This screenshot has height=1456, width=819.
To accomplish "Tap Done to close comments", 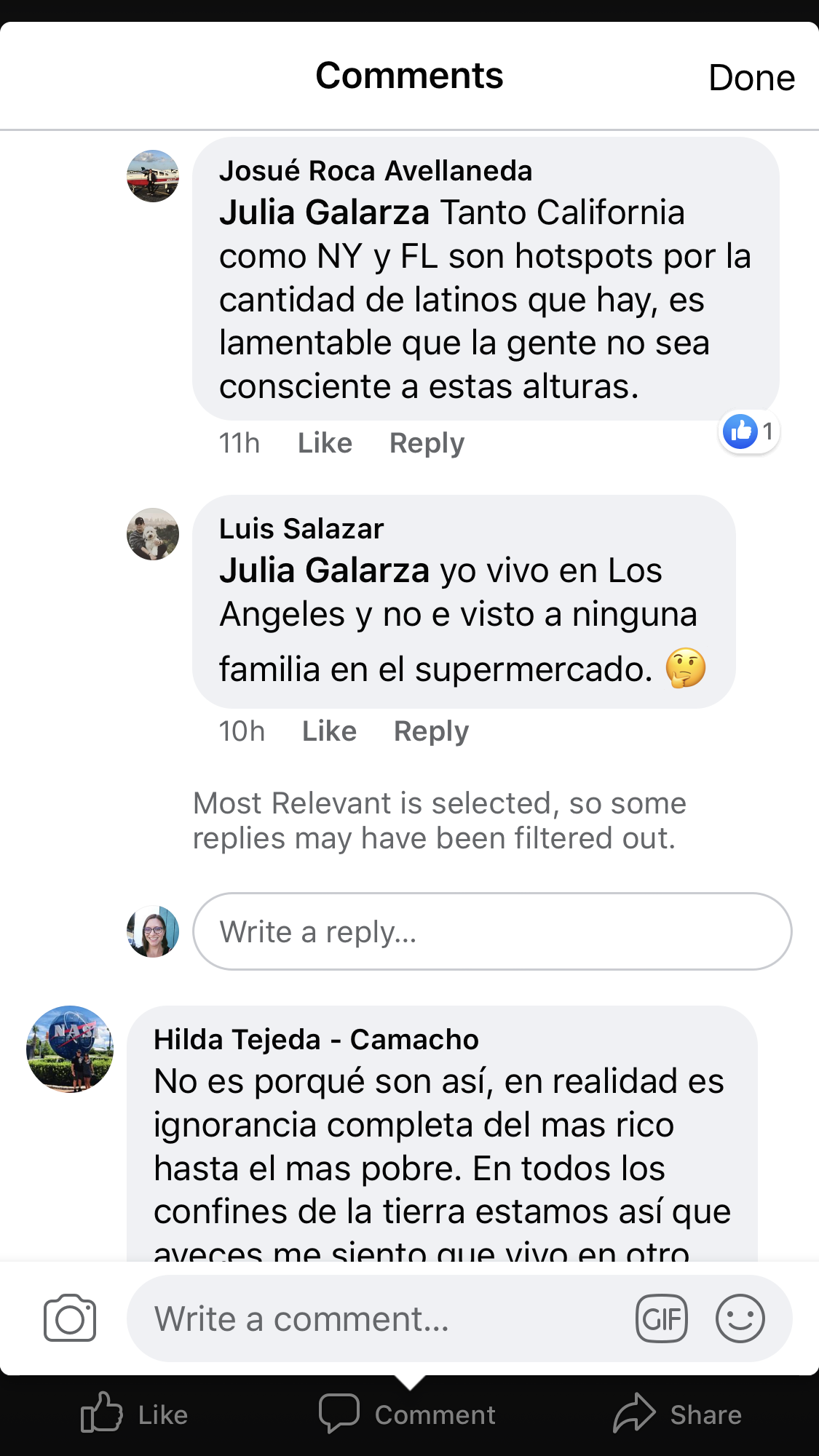I will click(x=751, y=77).
